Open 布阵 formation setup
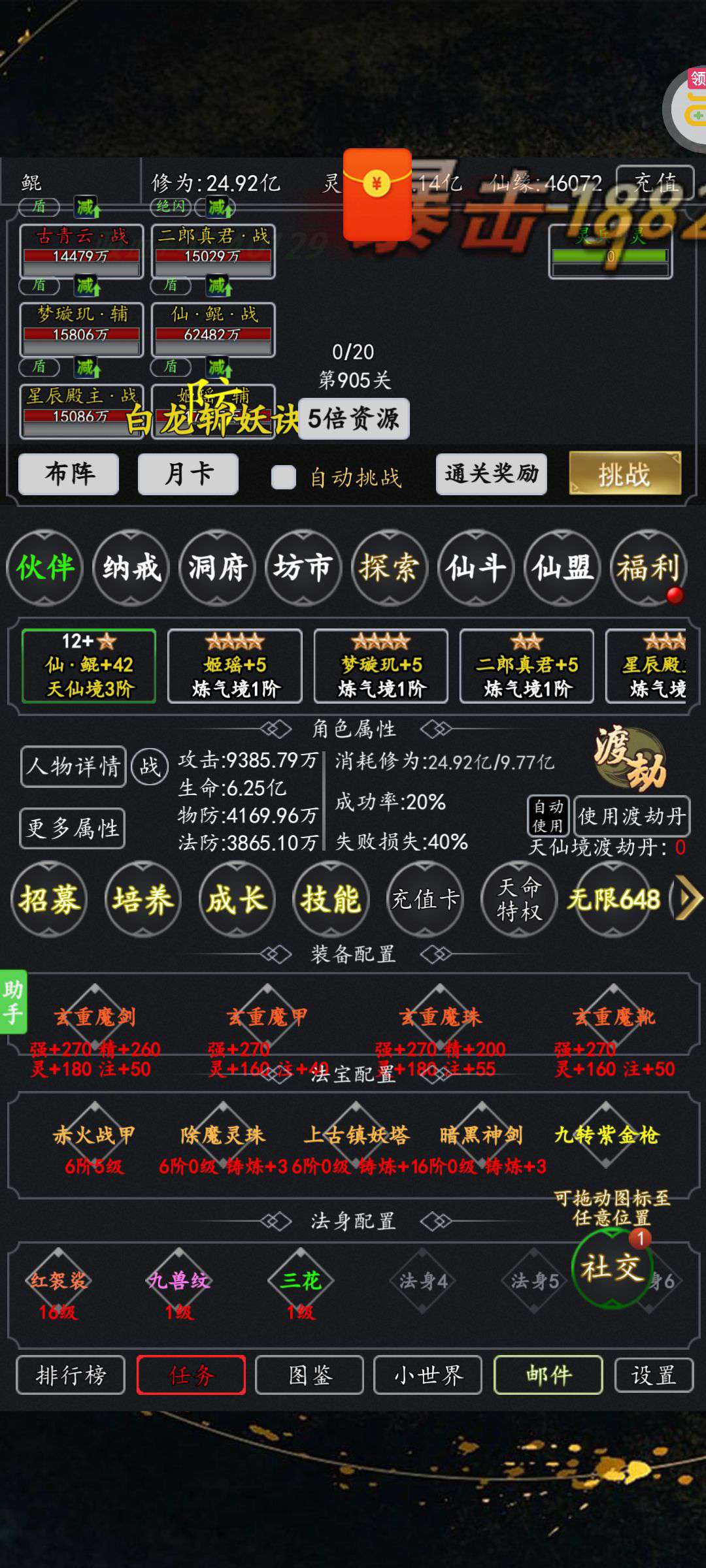 69,474
